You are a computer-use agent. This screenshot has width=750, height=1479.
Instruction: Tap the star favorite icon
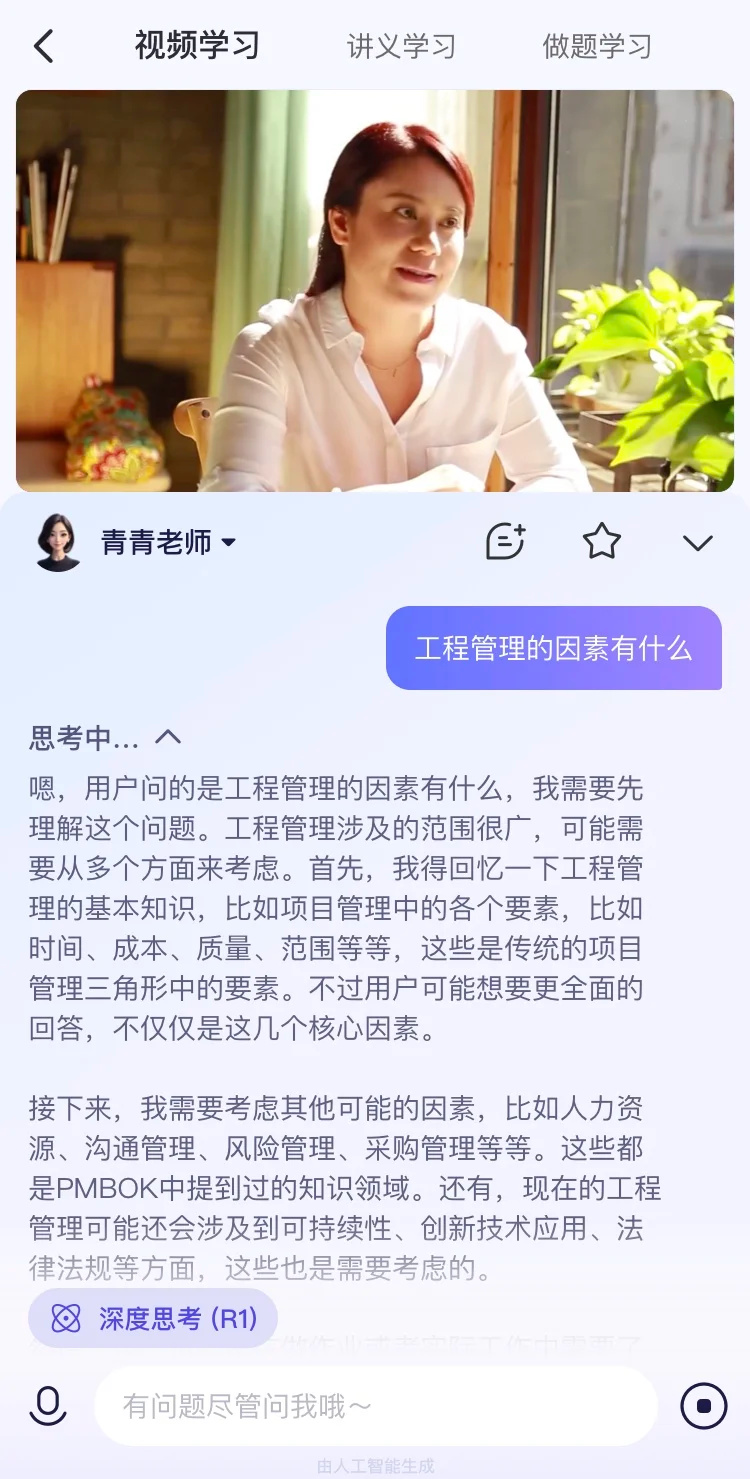(601, 542)
